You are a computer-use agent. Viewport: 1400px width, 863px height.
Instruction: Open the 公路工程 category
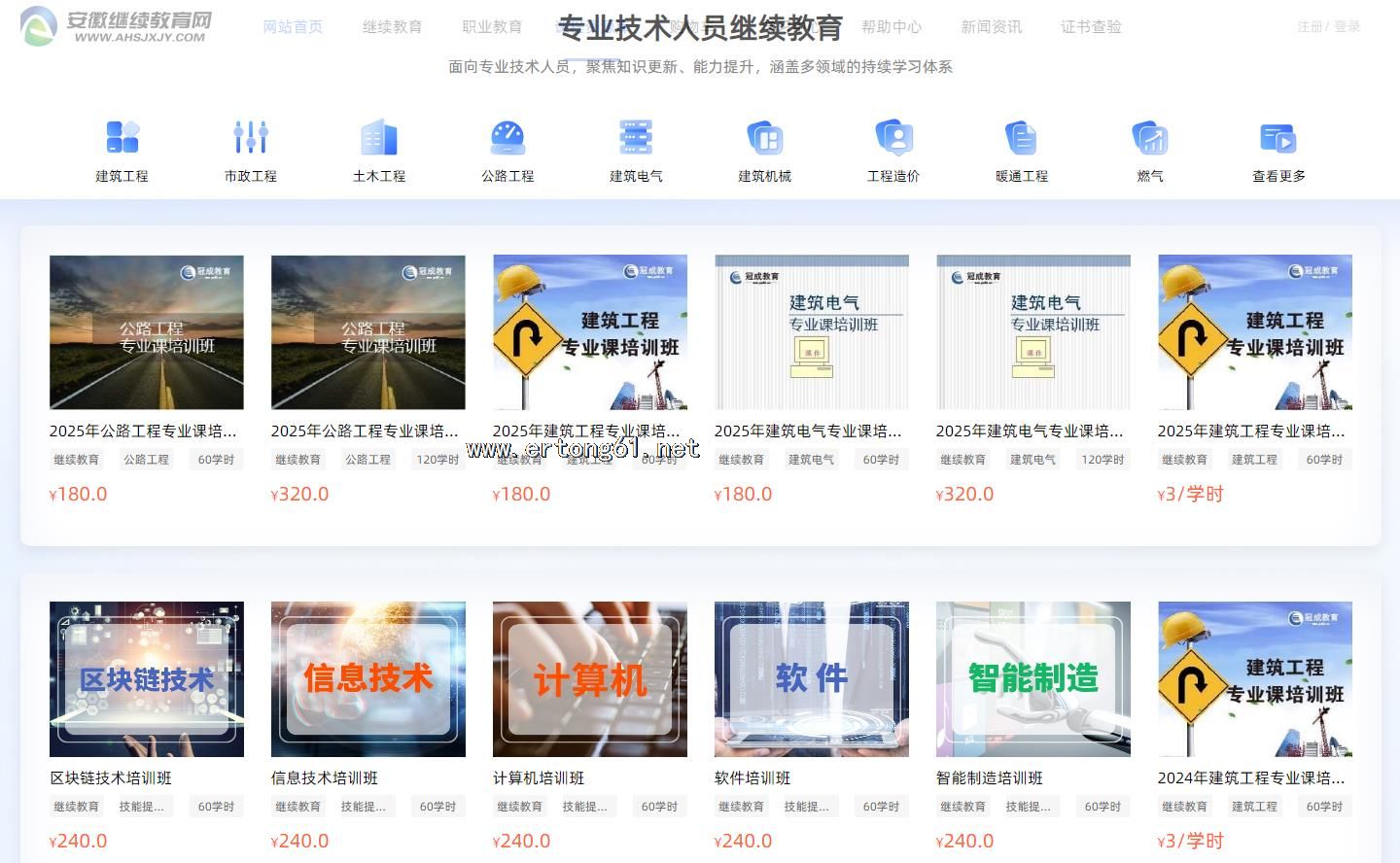507,150
